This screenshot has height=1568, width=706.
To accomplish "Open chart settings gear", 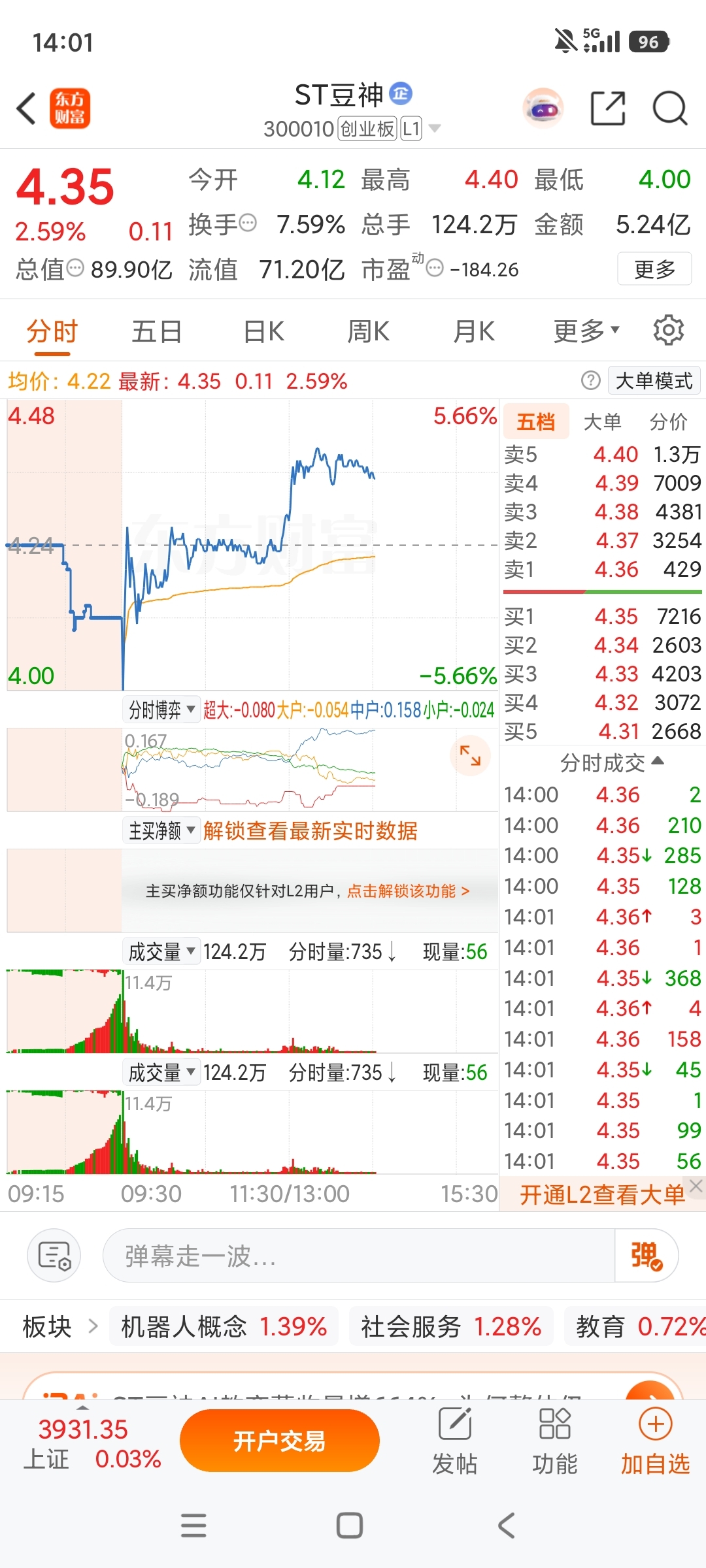I will coord(669,330).
